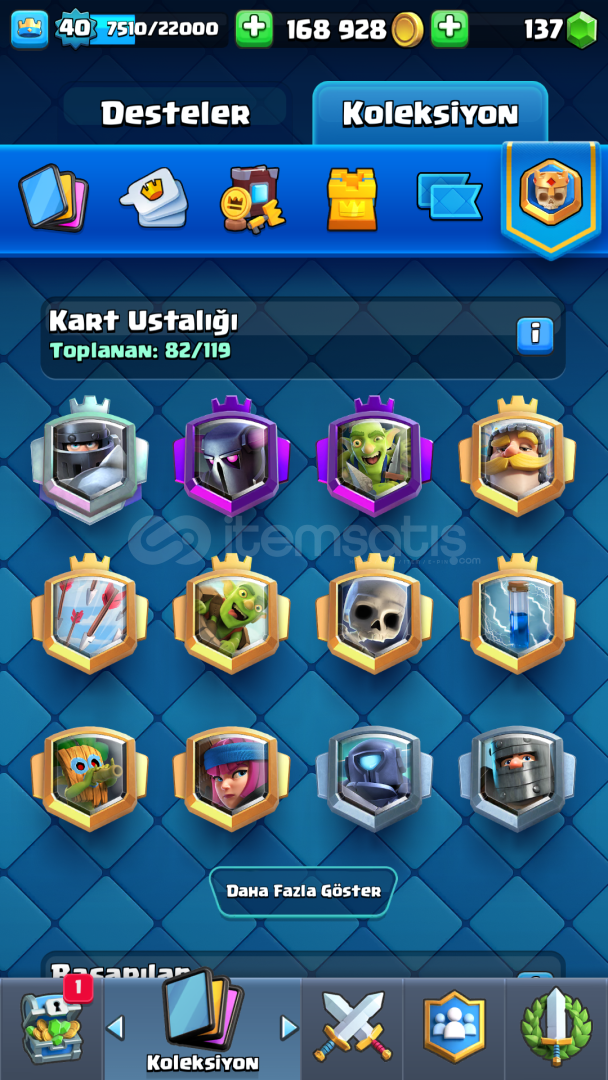
Task: Open the Goblins mastery badge
Action: (x=375, y=456)
